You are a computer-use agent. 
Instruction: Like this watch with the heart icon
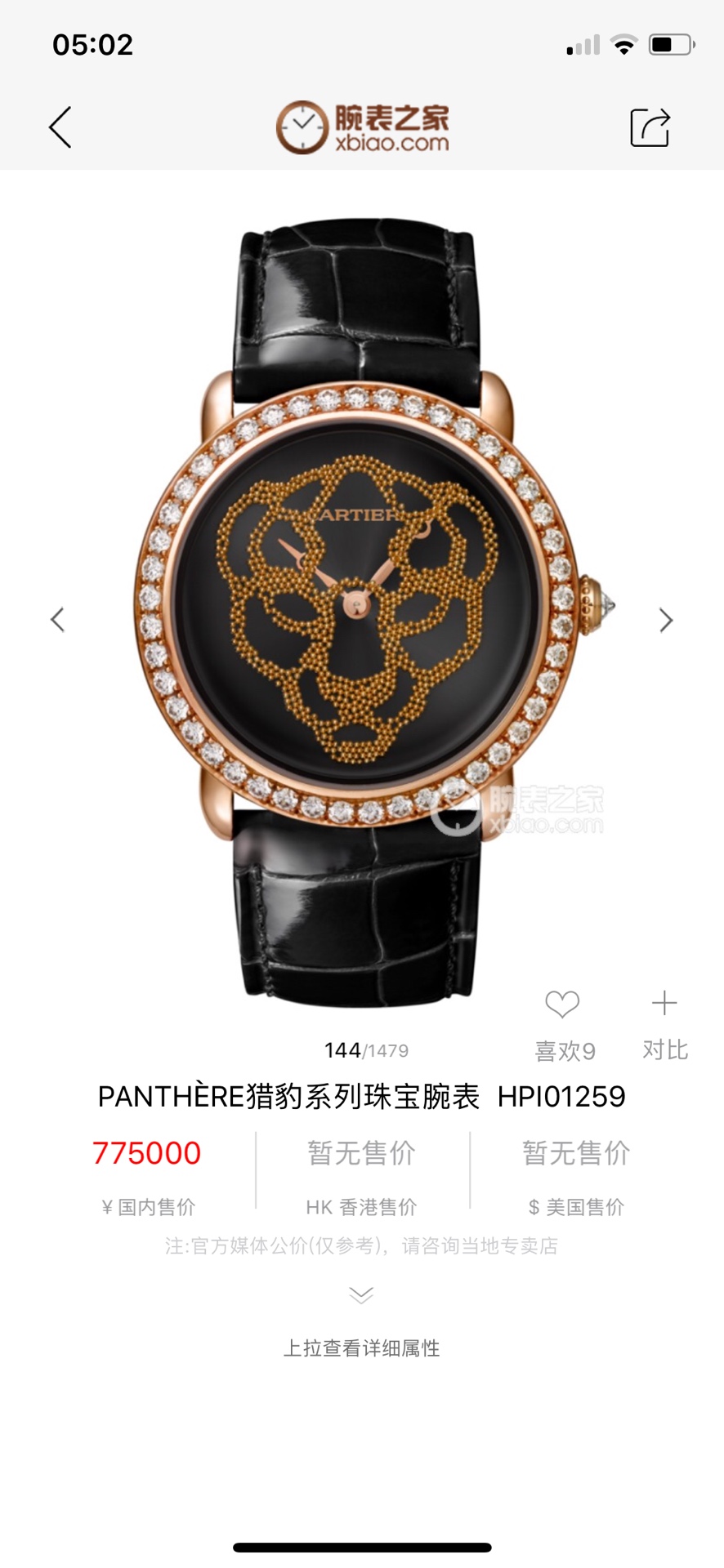(x=562, y=1004)
